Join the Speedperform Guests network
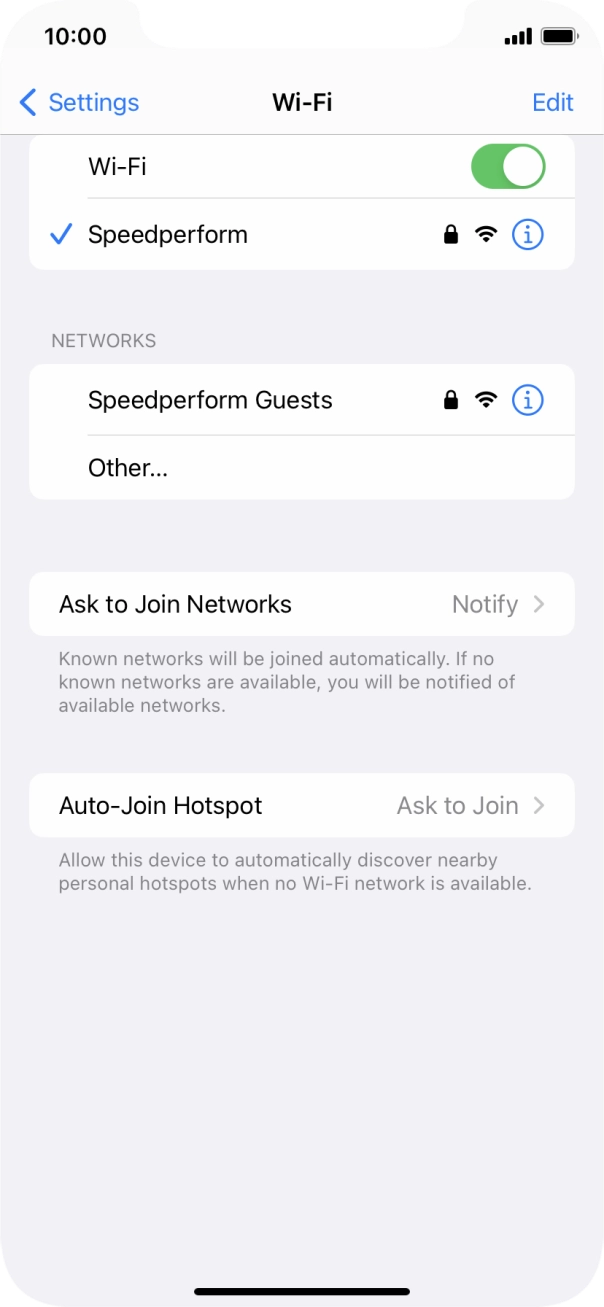This screenshot has height=1307, width=604. [x=210, y=400]
